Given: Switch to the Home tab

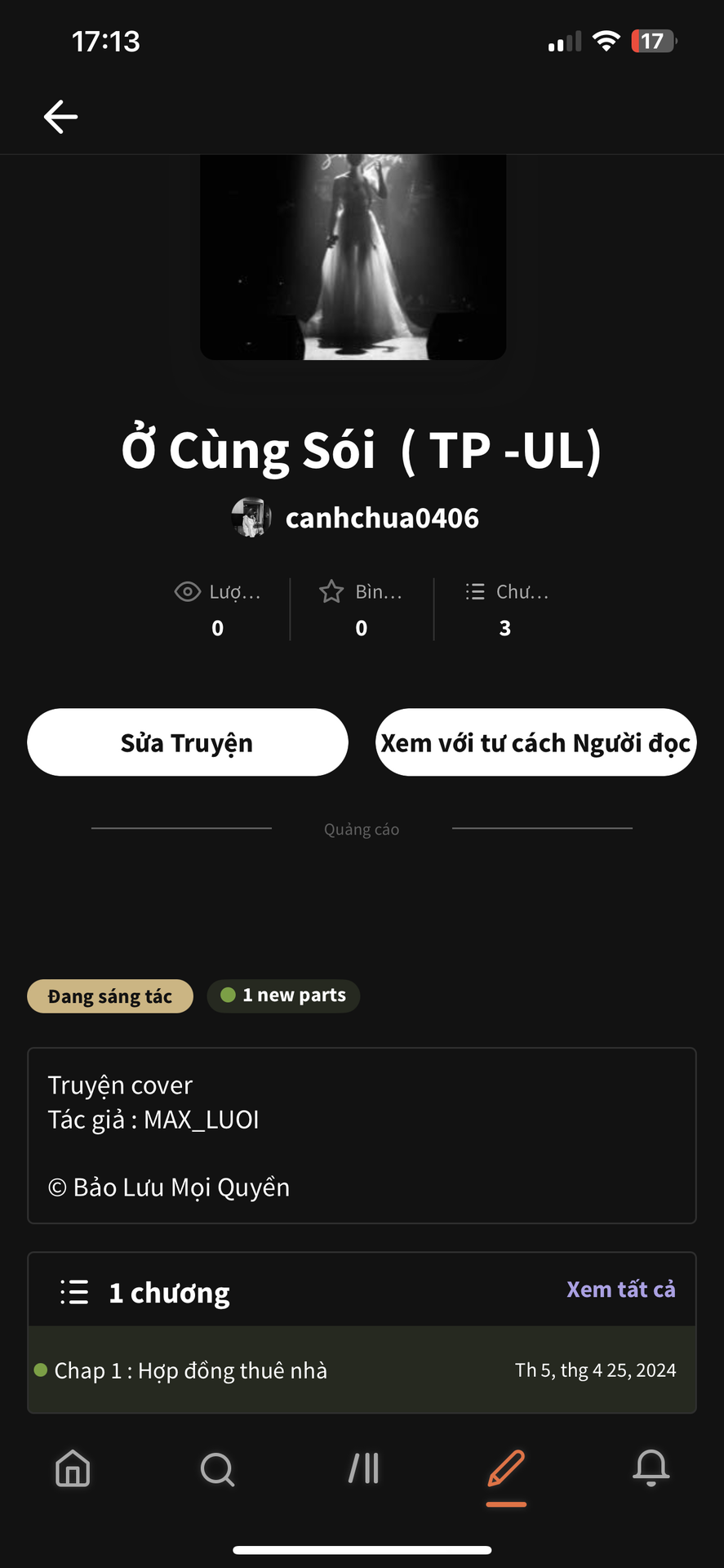Looking at the screenshot, I should [73, 1468].
